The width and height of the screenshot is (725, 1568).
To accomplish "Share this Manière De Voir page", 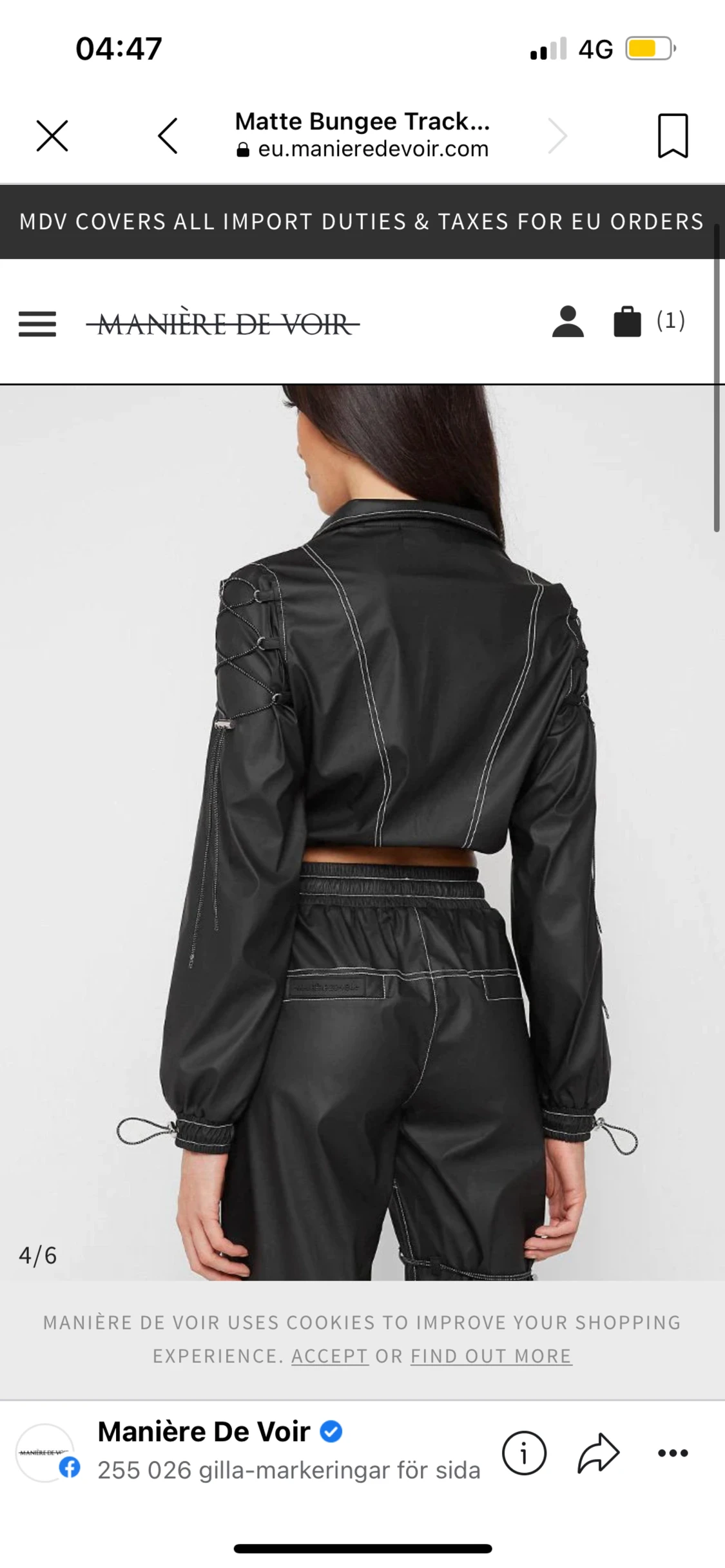I will click(x=599, y=1453).
